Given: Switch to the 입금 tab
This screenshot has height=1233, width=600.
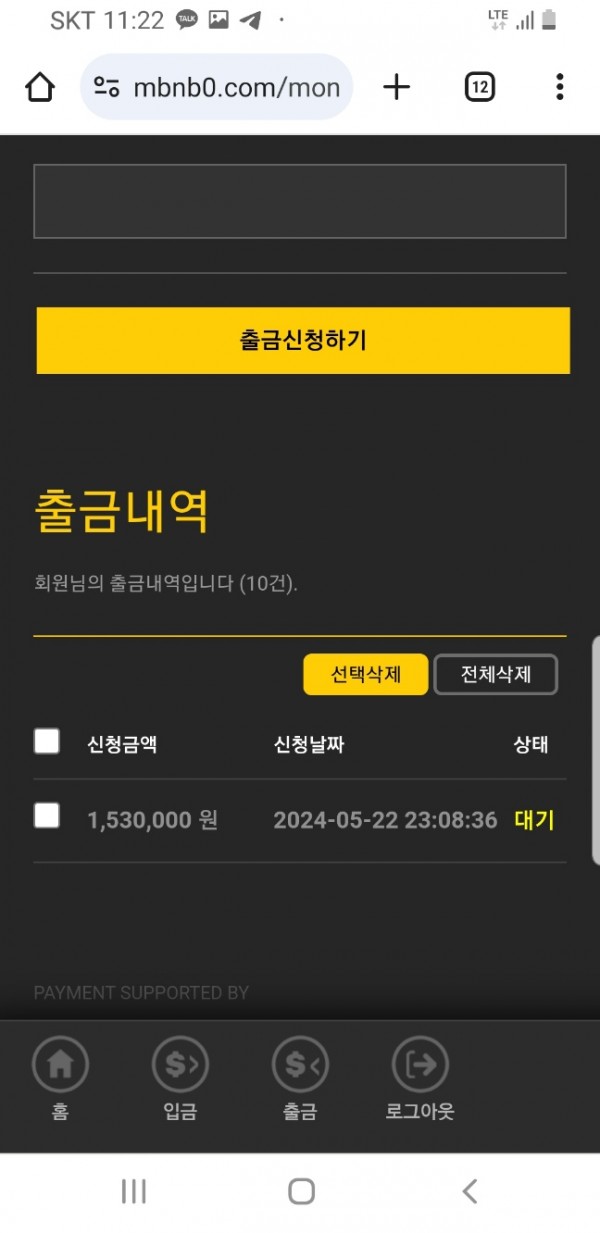Looking at the screenshot, I should (x=180, y=1078).
